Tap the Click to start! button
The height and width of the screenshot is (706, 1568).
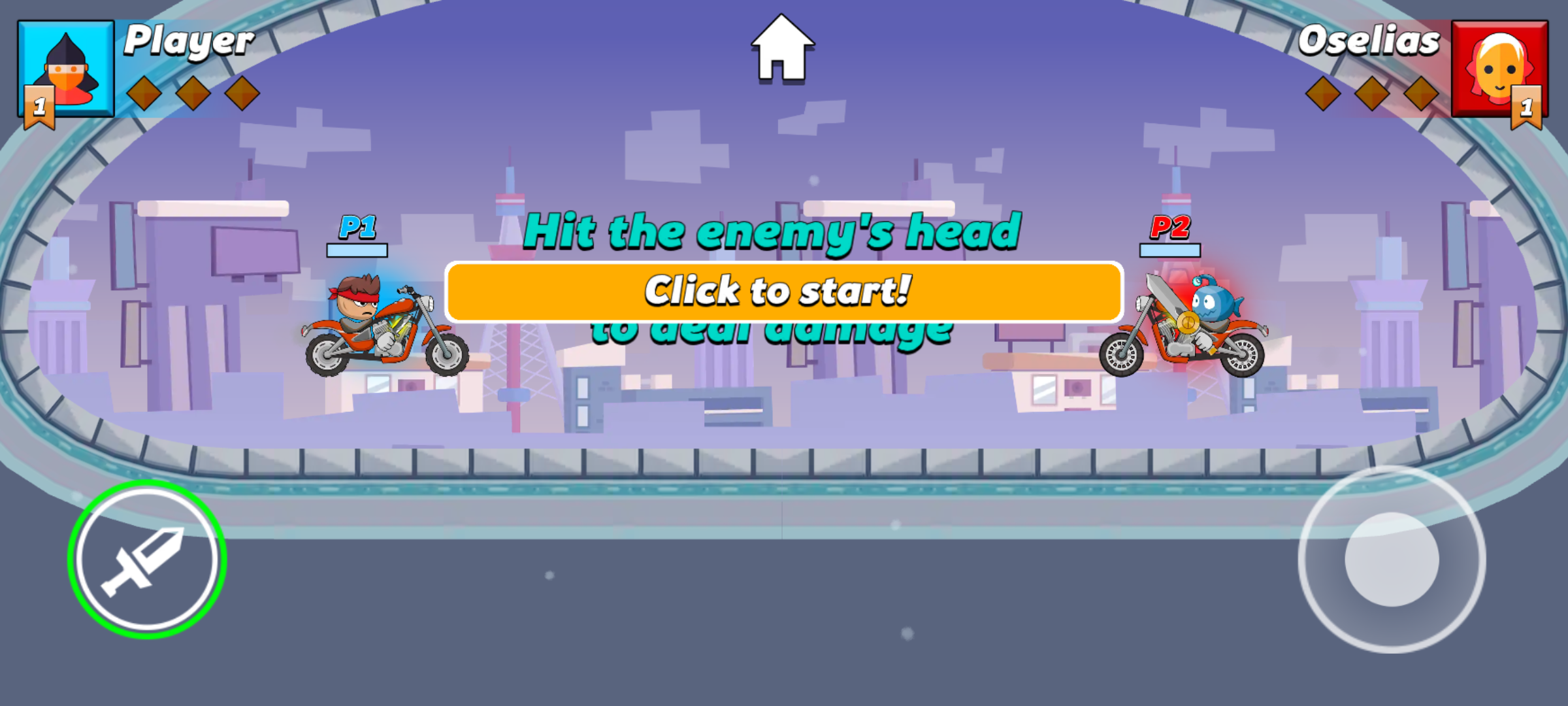[784, 292]
